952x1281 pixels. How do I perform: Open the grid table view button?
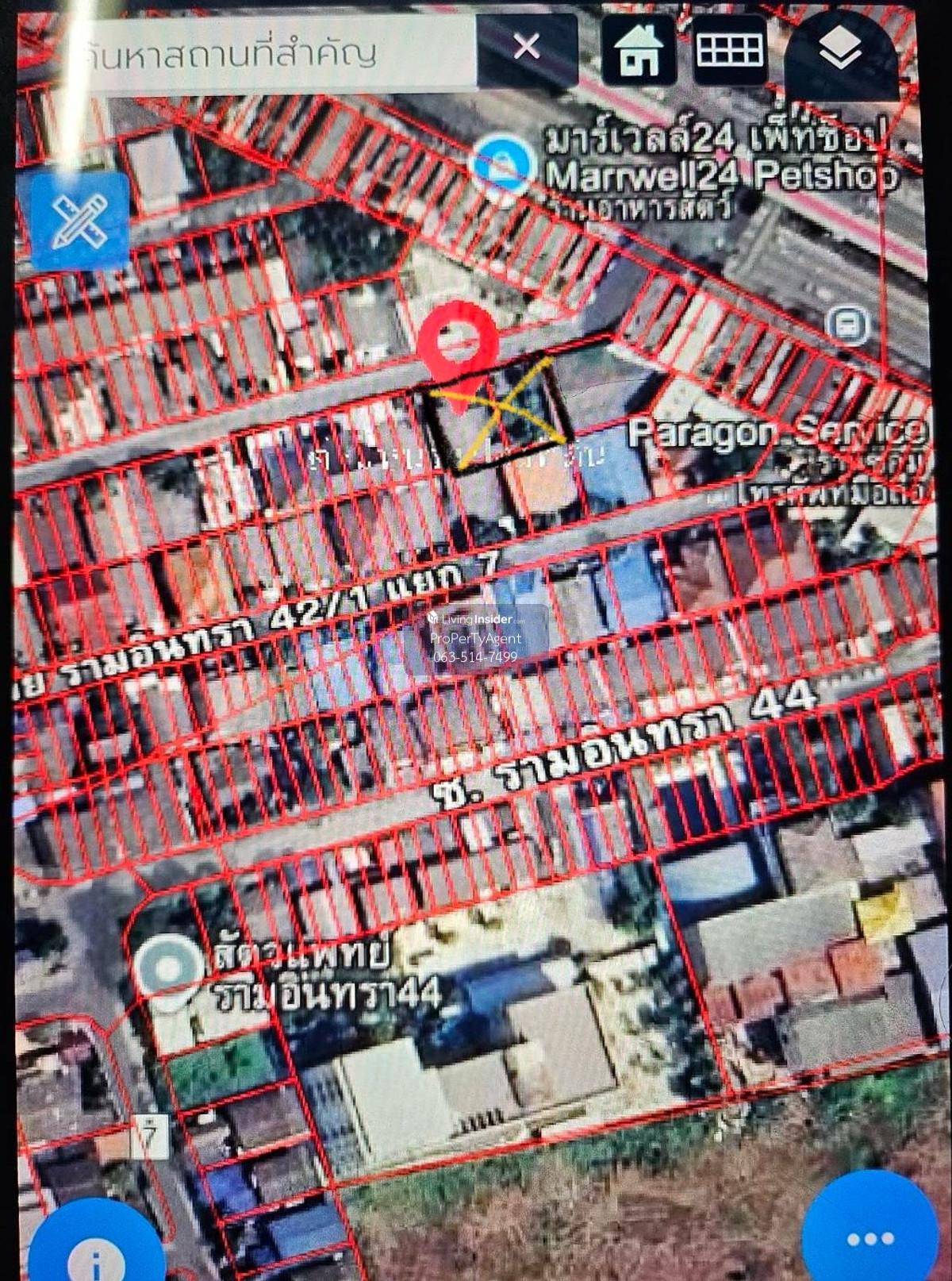pyautogui.click(x=729, y=50)
